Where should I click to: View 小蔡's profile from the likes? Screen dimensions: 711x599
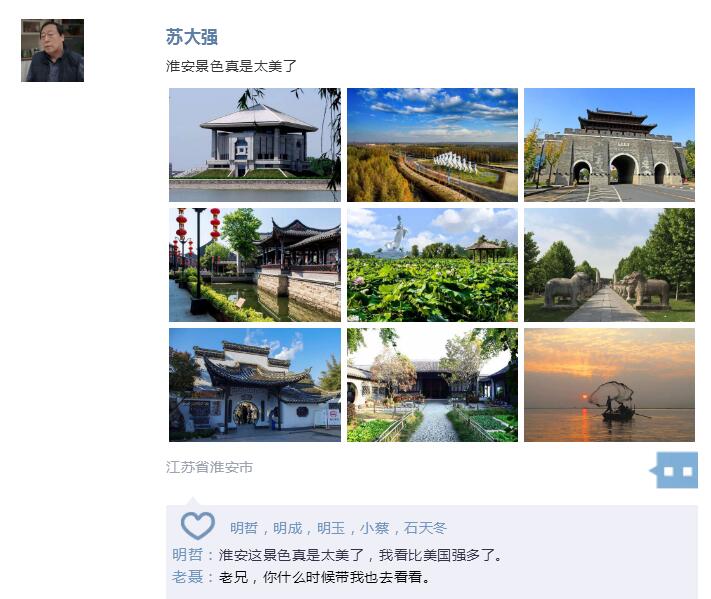click(x=375, y=528)
